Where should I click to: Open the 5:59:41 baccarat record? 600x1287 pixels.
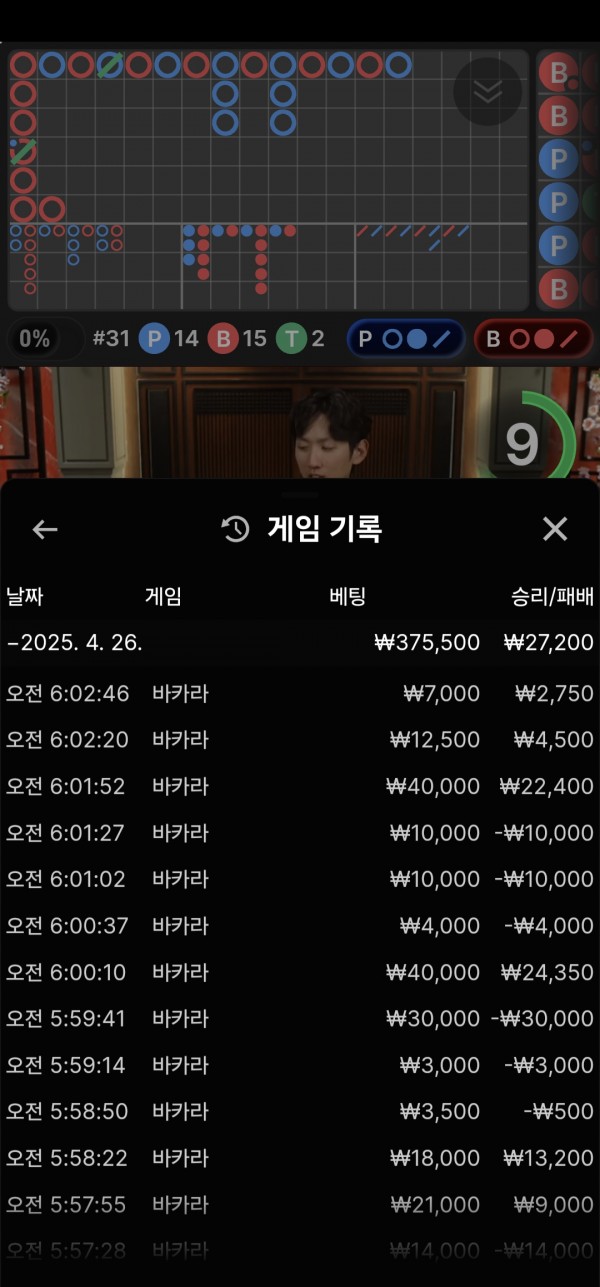tap(300, 1019)
